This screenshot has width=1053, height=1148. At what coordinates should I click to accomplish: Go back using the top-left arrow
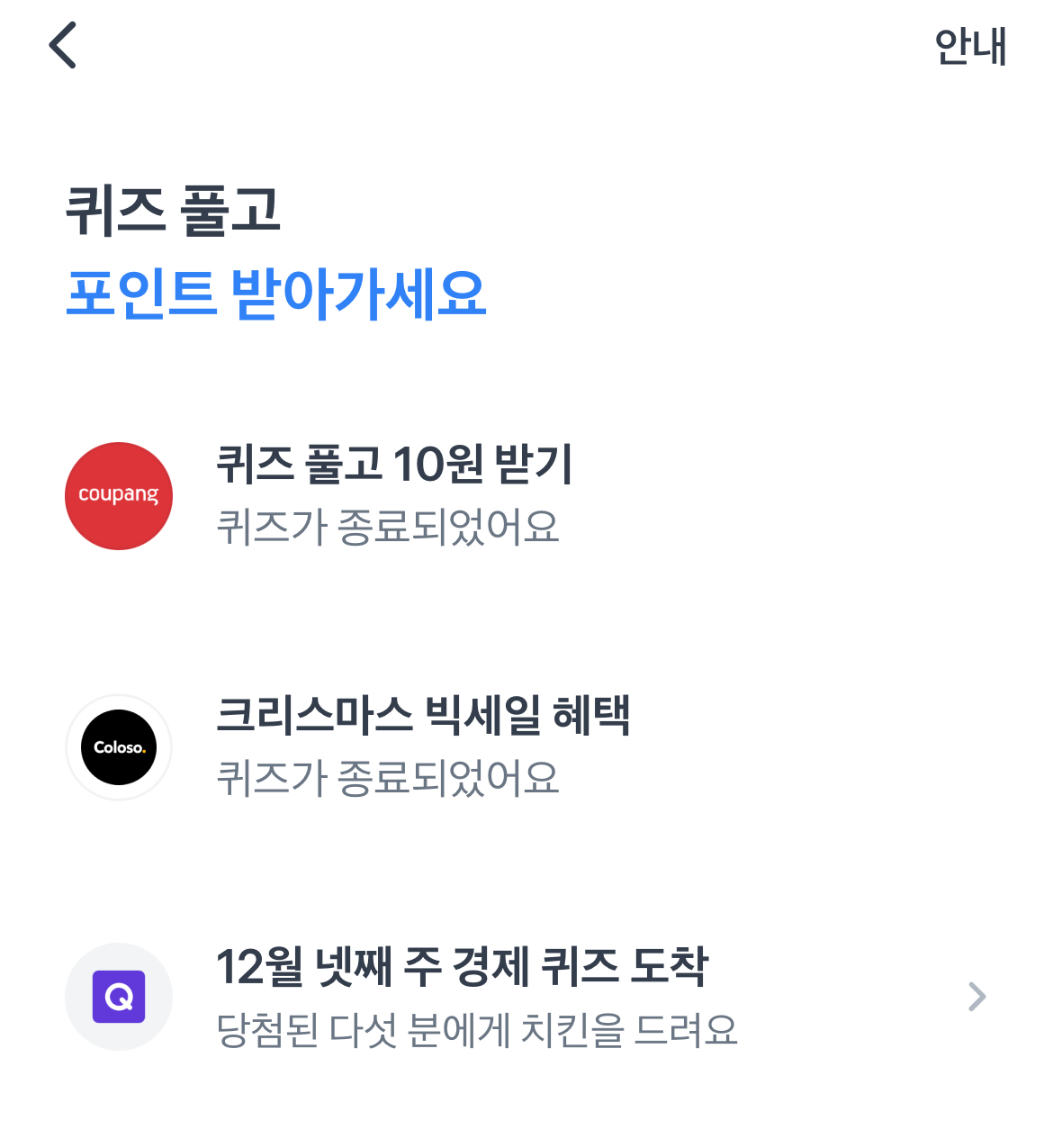63,46
